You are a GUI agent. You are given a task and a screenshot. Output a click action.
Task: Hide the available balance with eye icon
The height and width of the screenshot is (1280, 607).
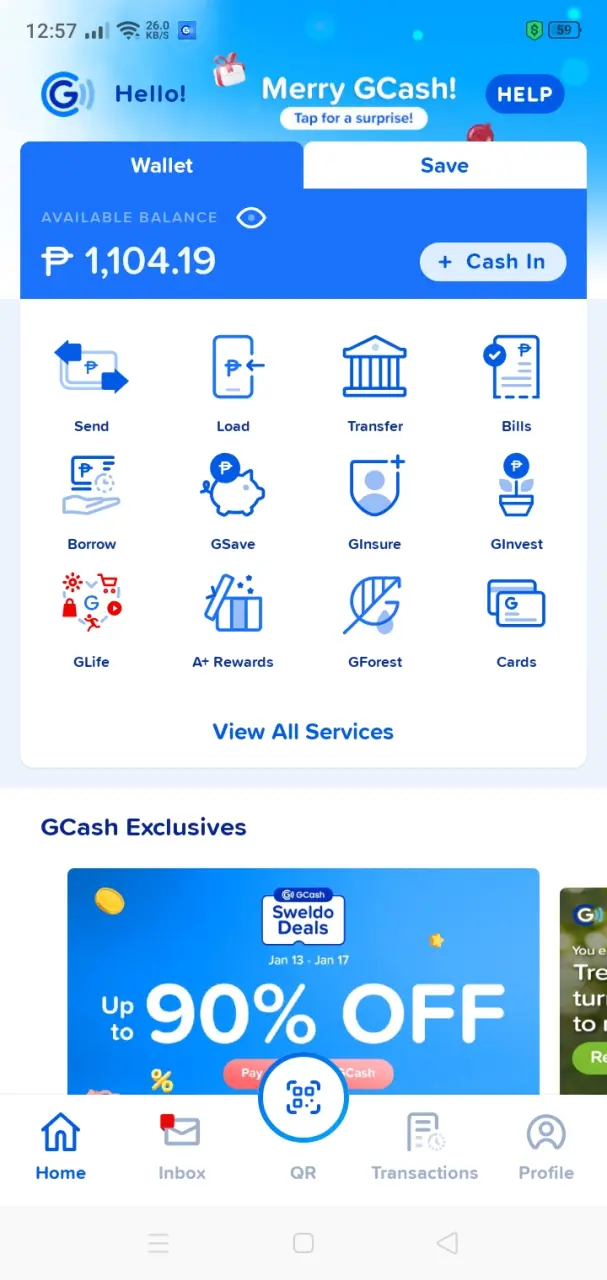pos(251,217)
